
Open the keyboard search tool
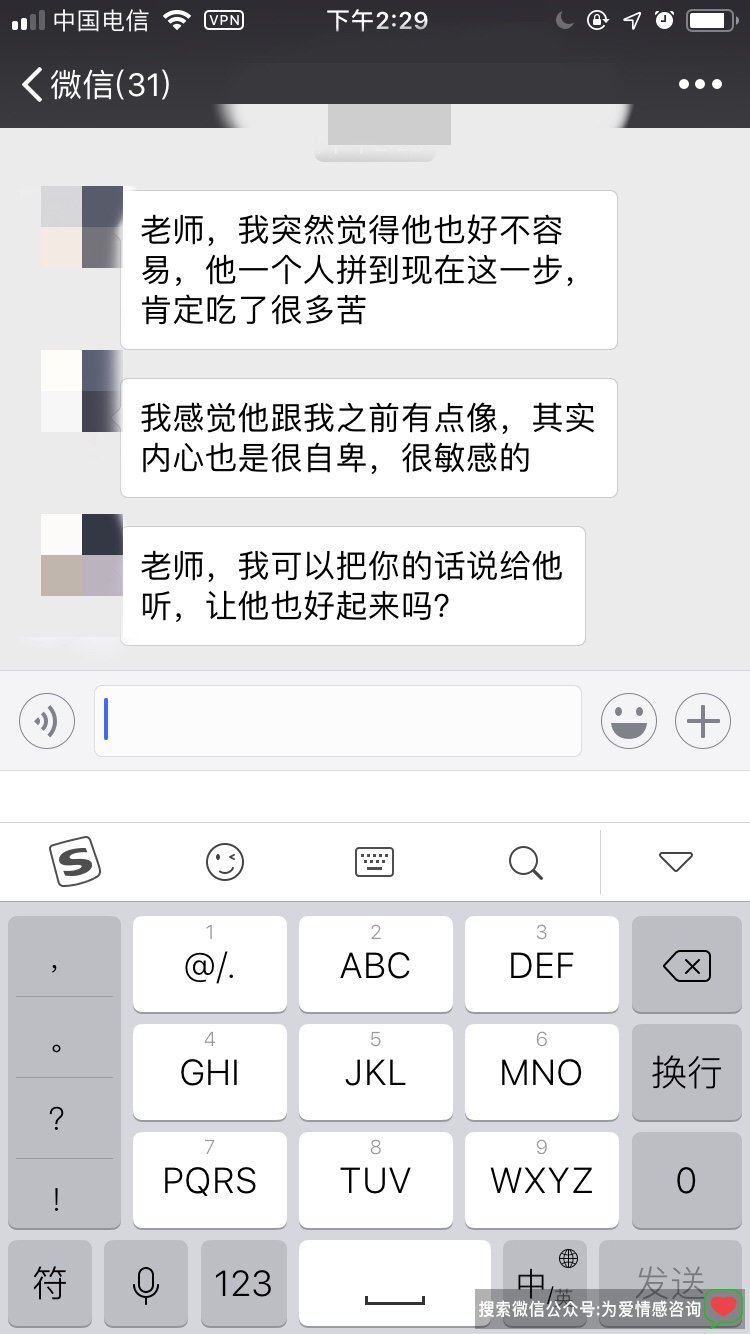525,861
